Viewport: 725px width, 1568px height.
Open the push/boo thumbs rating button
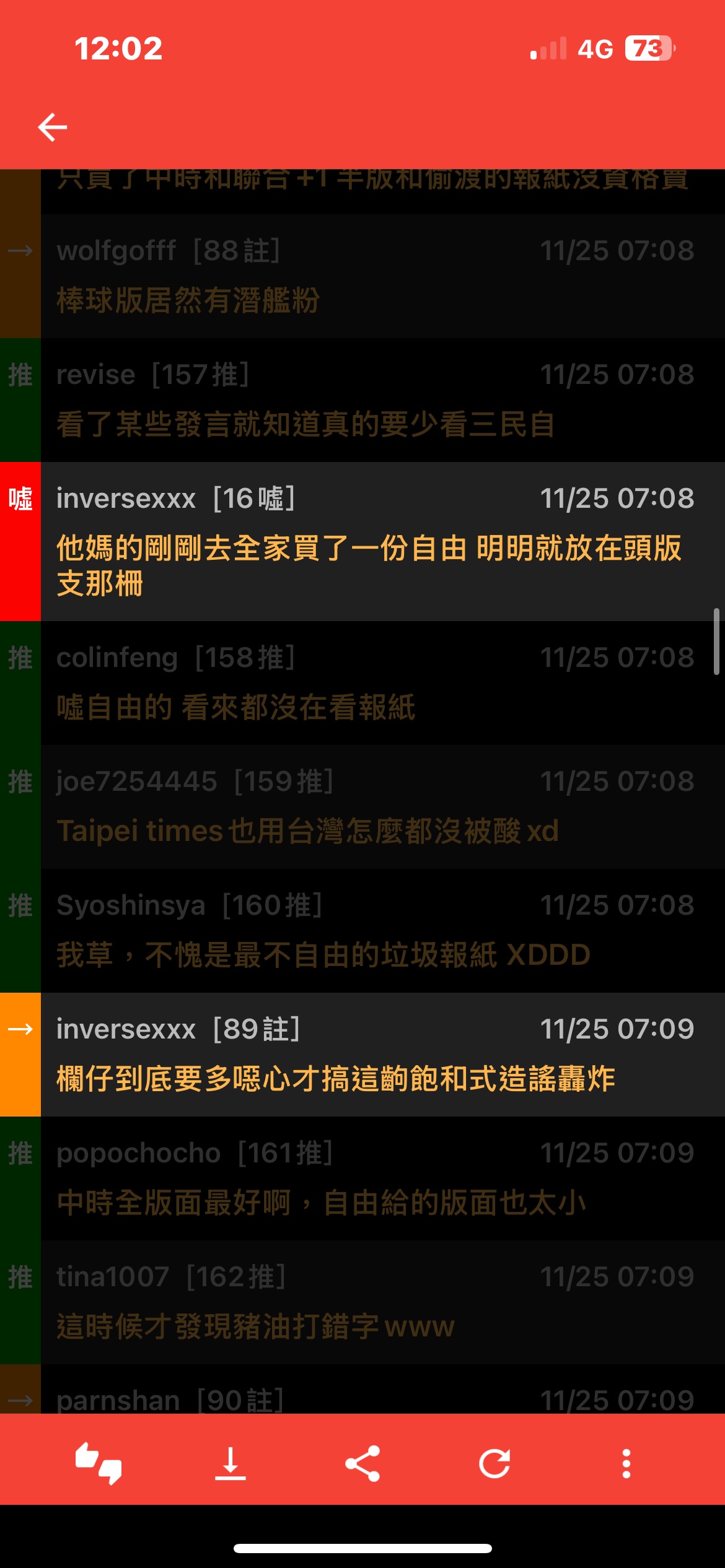tap(99, 1464)
